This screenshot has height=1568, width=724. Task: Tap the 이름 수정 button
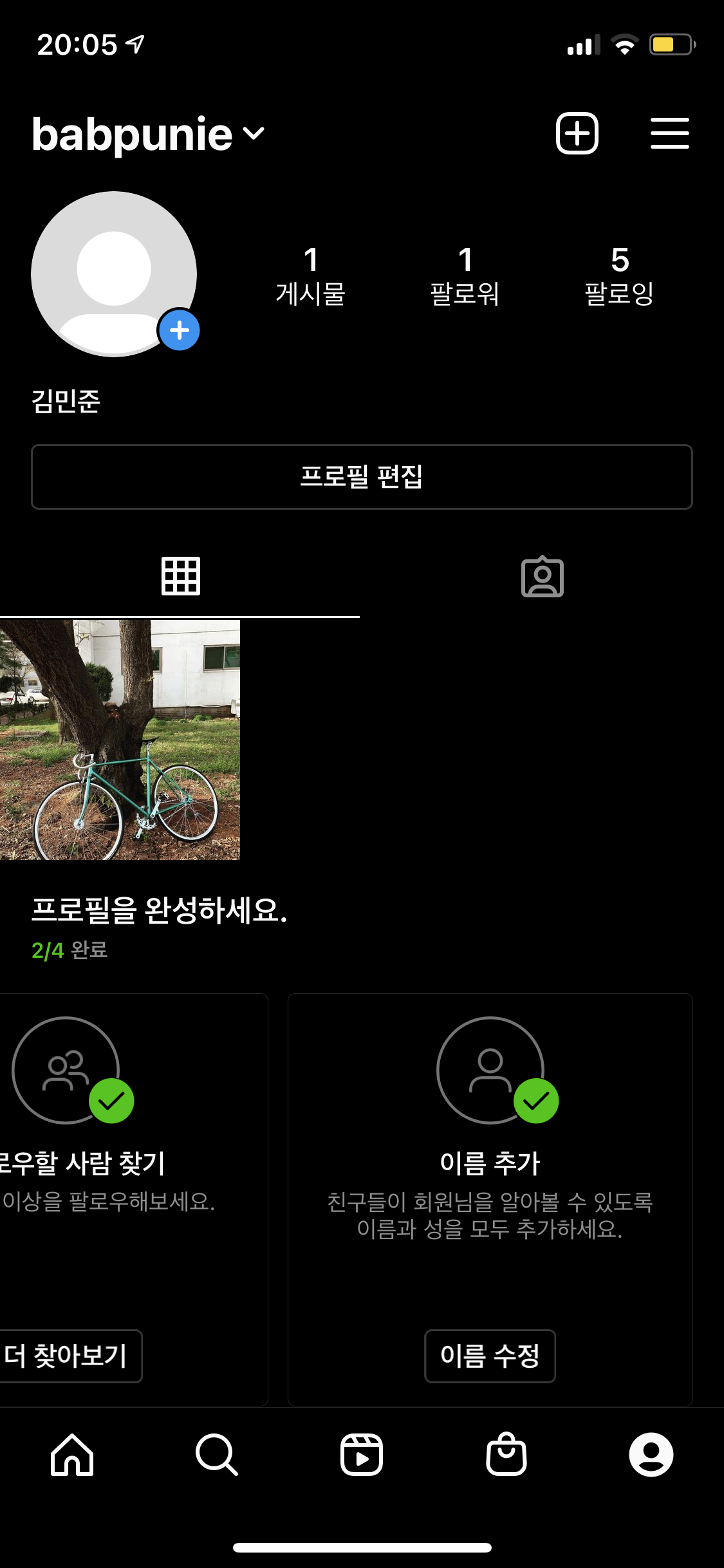tap(490, 1356)
